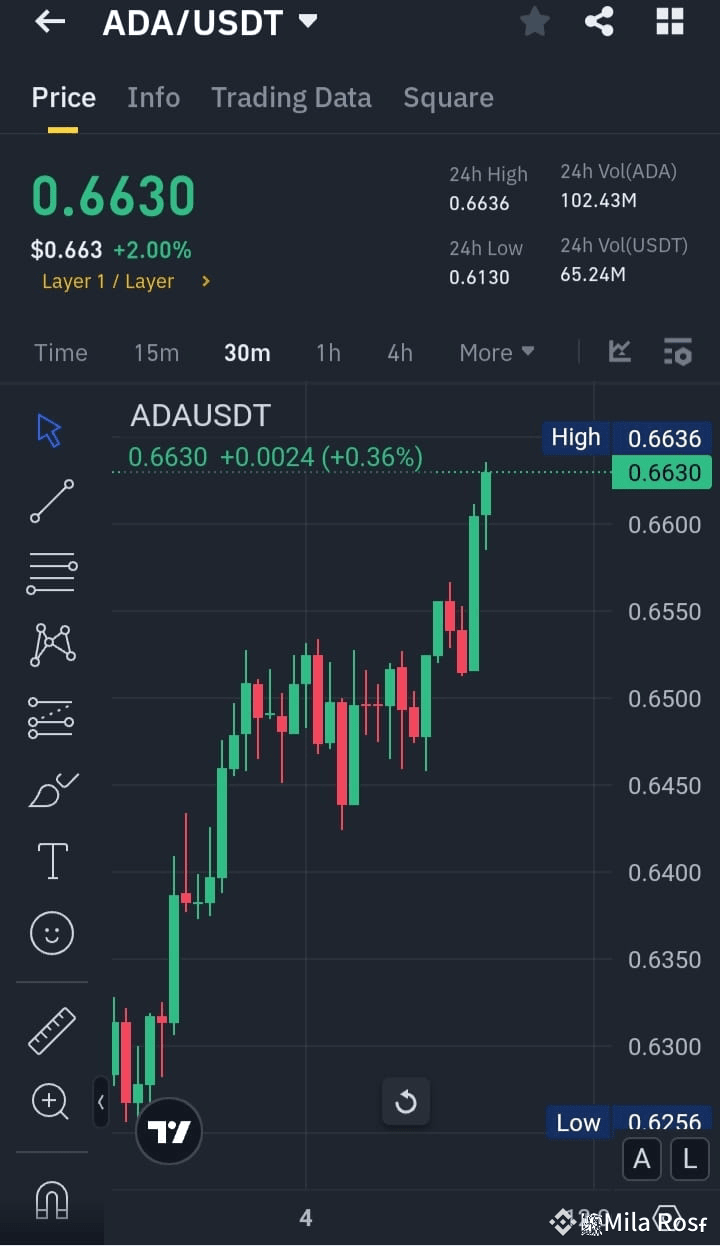Expand the More timeframe options dropdown
720x1246 pixels.
[496, 352]
